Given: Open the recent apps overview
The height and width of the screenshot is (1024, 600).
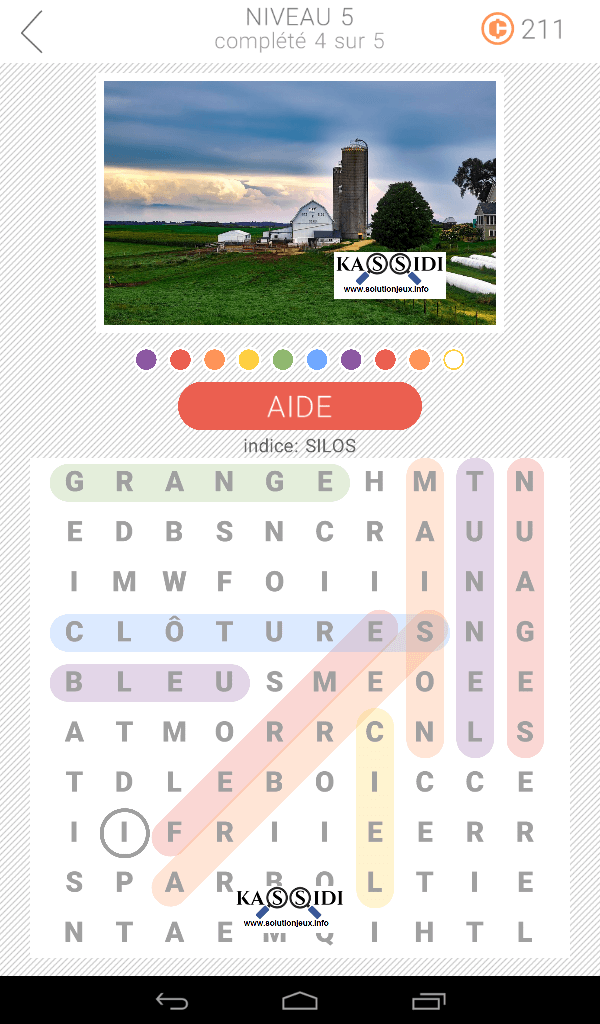Looking at the screenshot, I should pos(428,1000).
